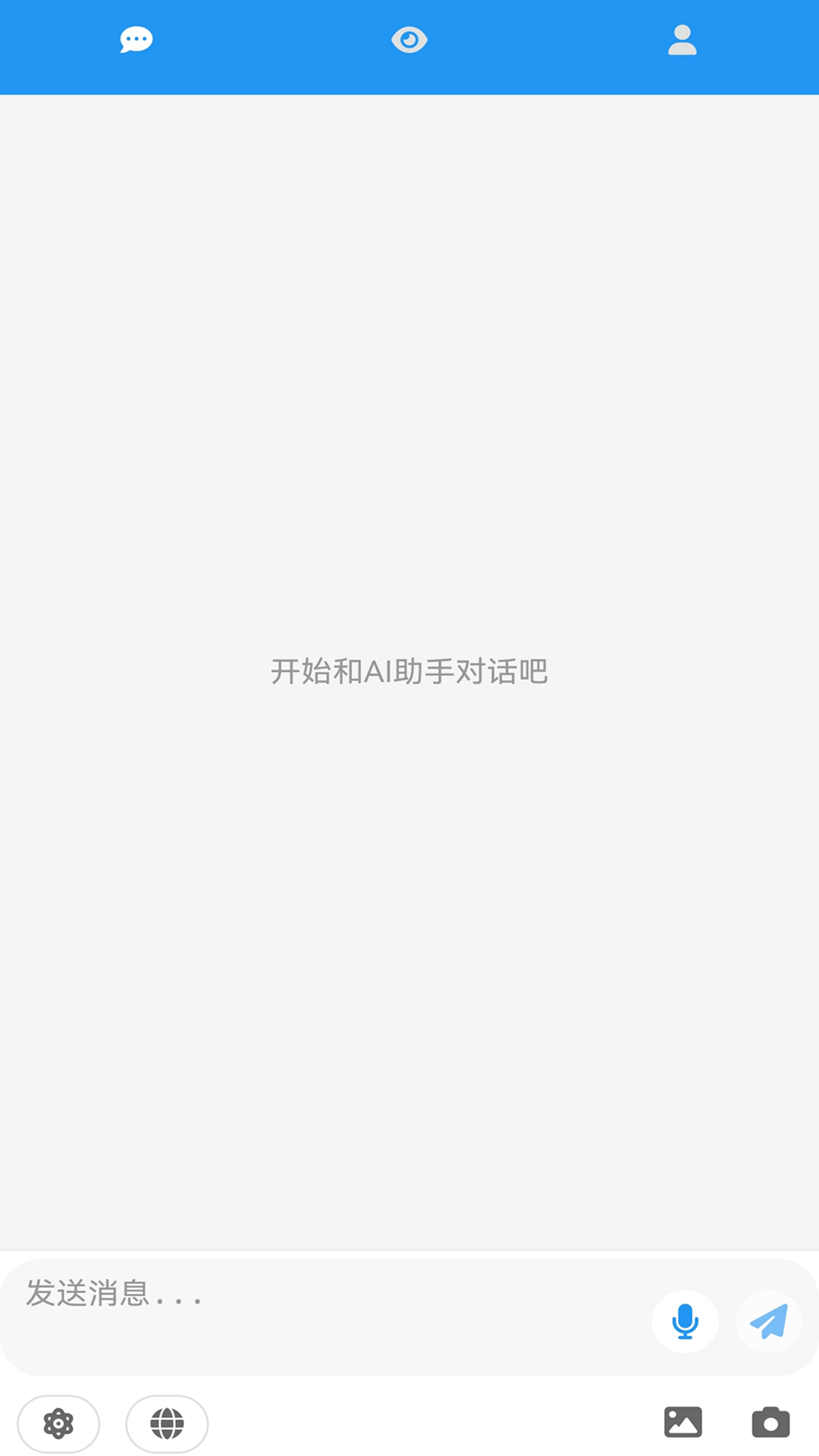This screenshot has width=819, height=1456.
Task: Switch to the chat bubble tab
Action: pos(136,40)
